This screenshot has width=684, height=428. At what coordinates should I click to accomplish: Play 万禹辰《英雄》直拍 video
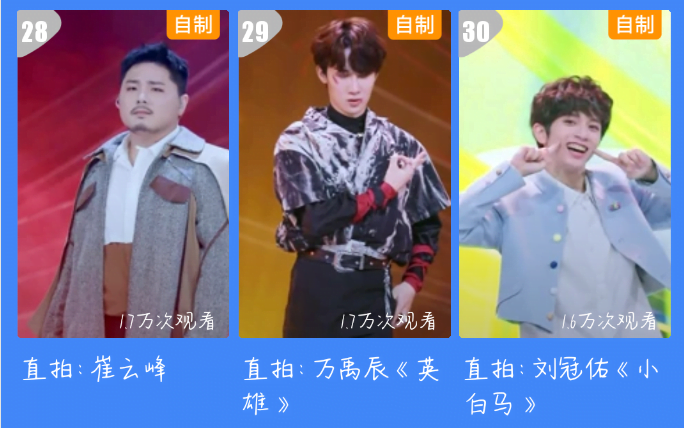pyautogui.click(x=344, y=175)
